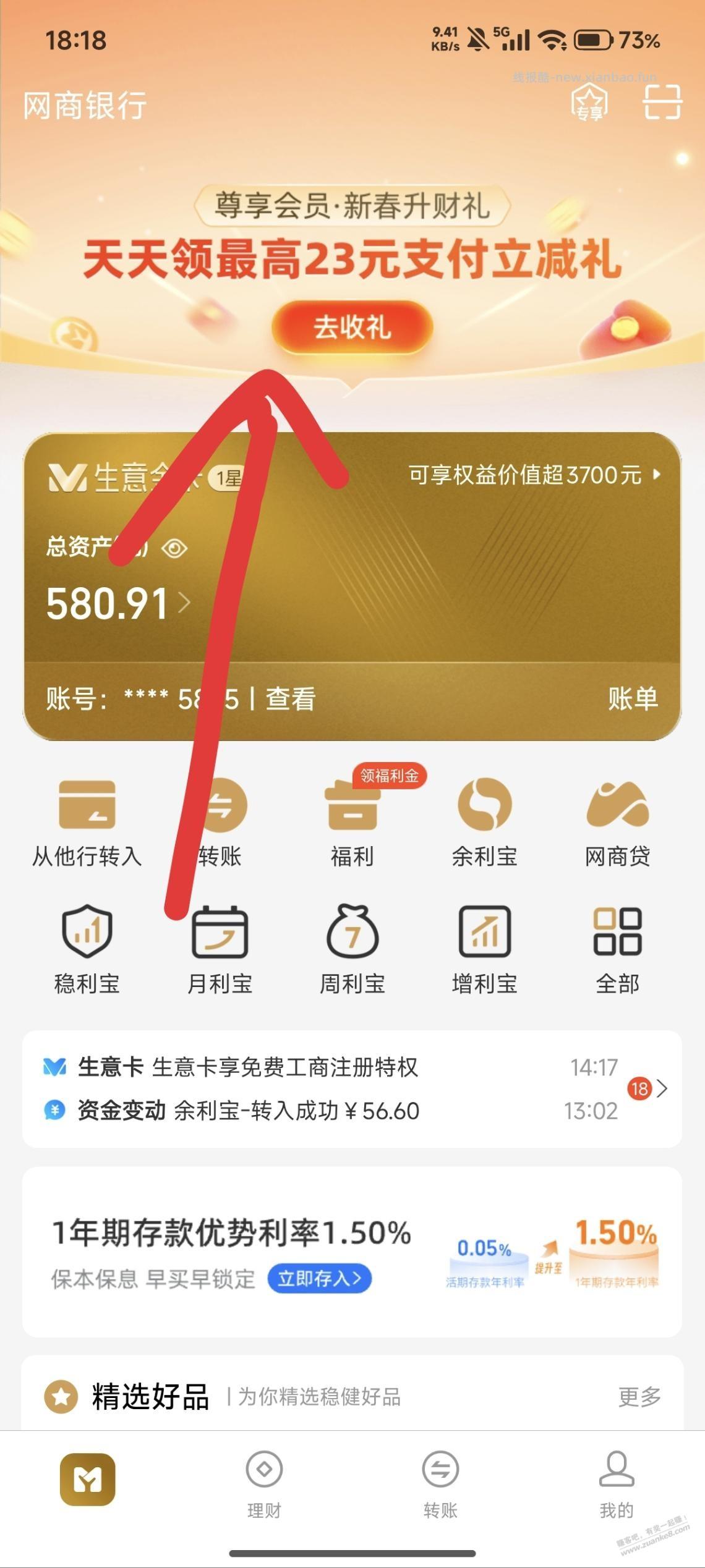
Task: Tap the 去收礼 gift button
Action: click(352, 328)
